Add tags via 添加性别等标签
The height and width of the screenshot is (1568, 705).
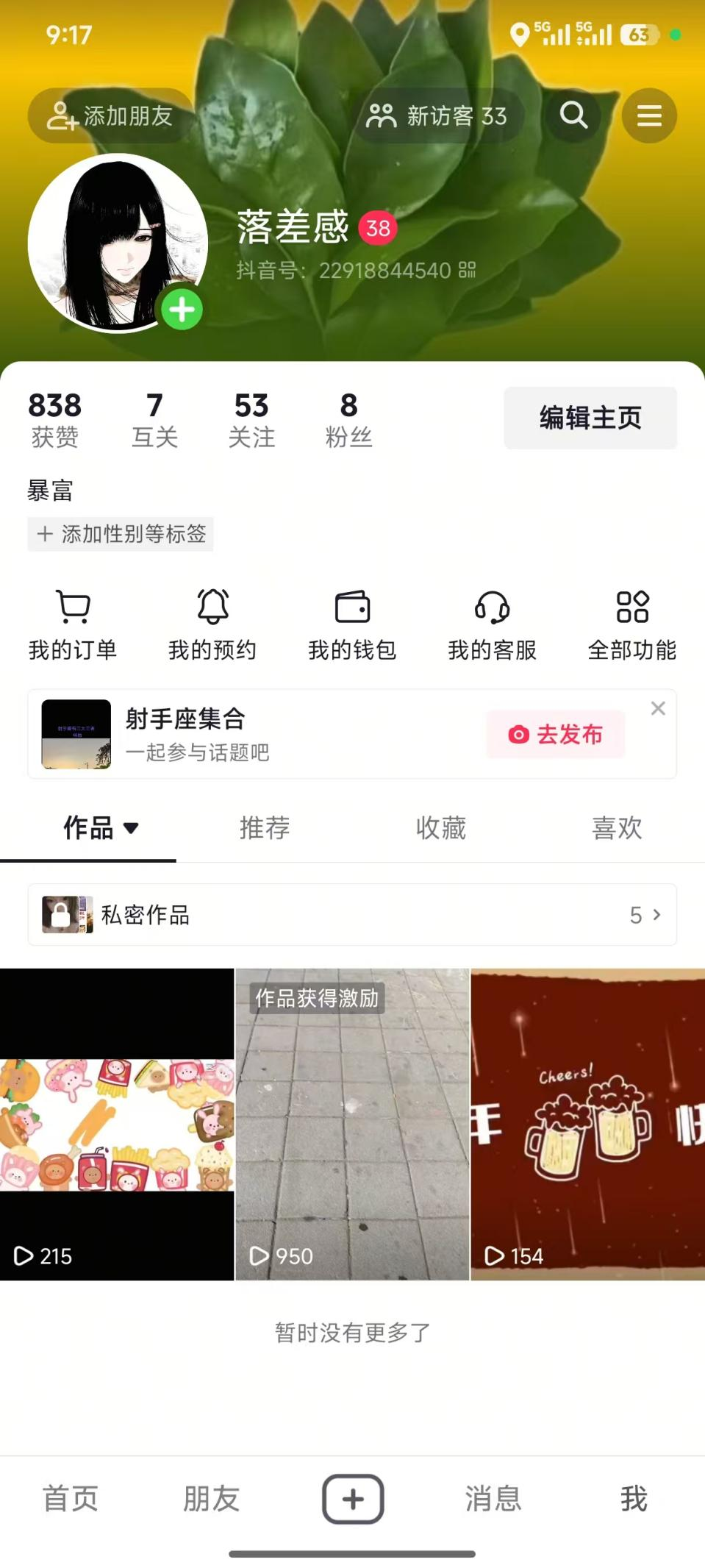[x=121, y=534]
